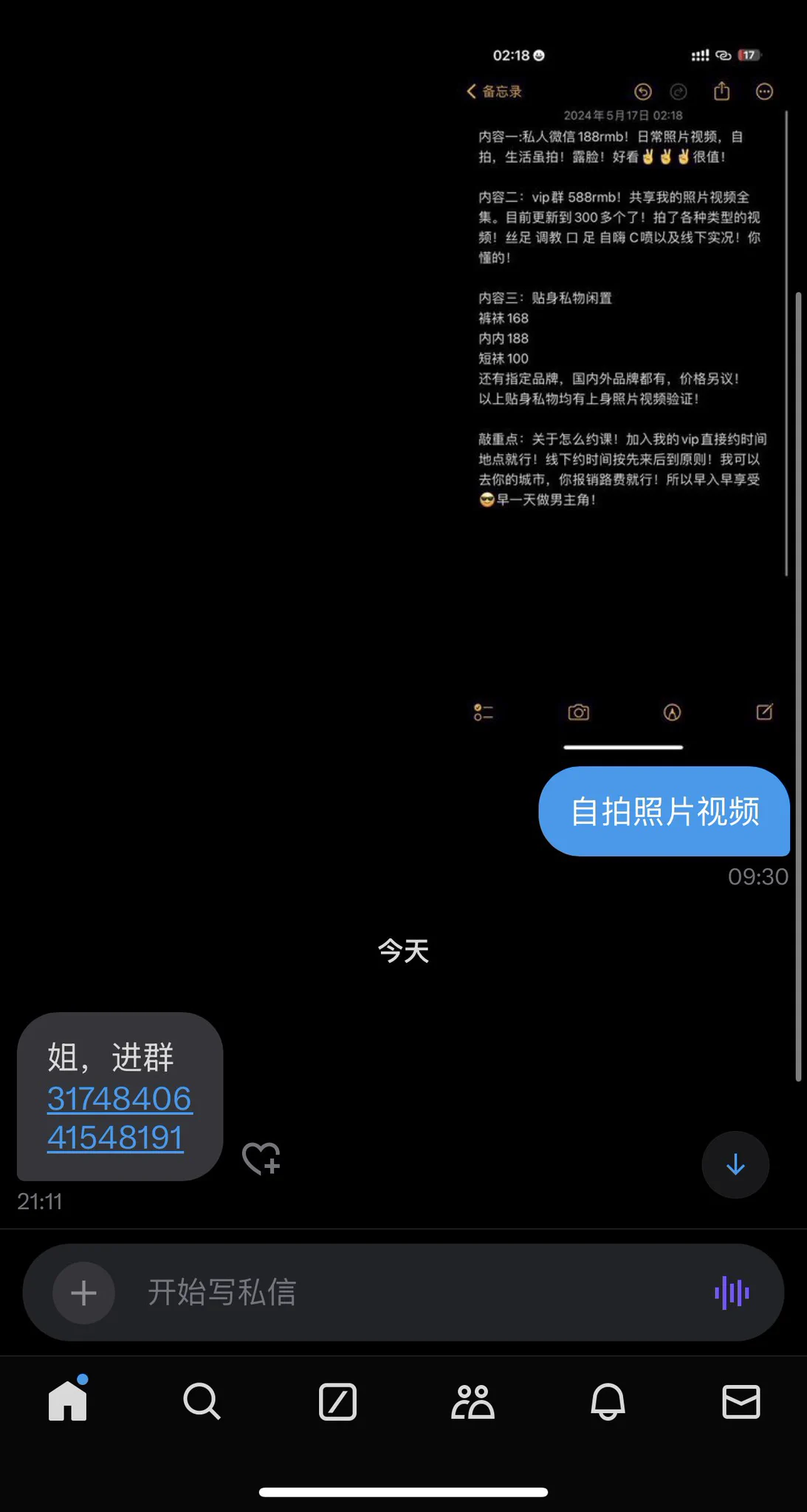Image resolution: width=807 pixels, height=1512 pixels.
Task: Tap the linked number 31748406
Action: point(120,1099)
